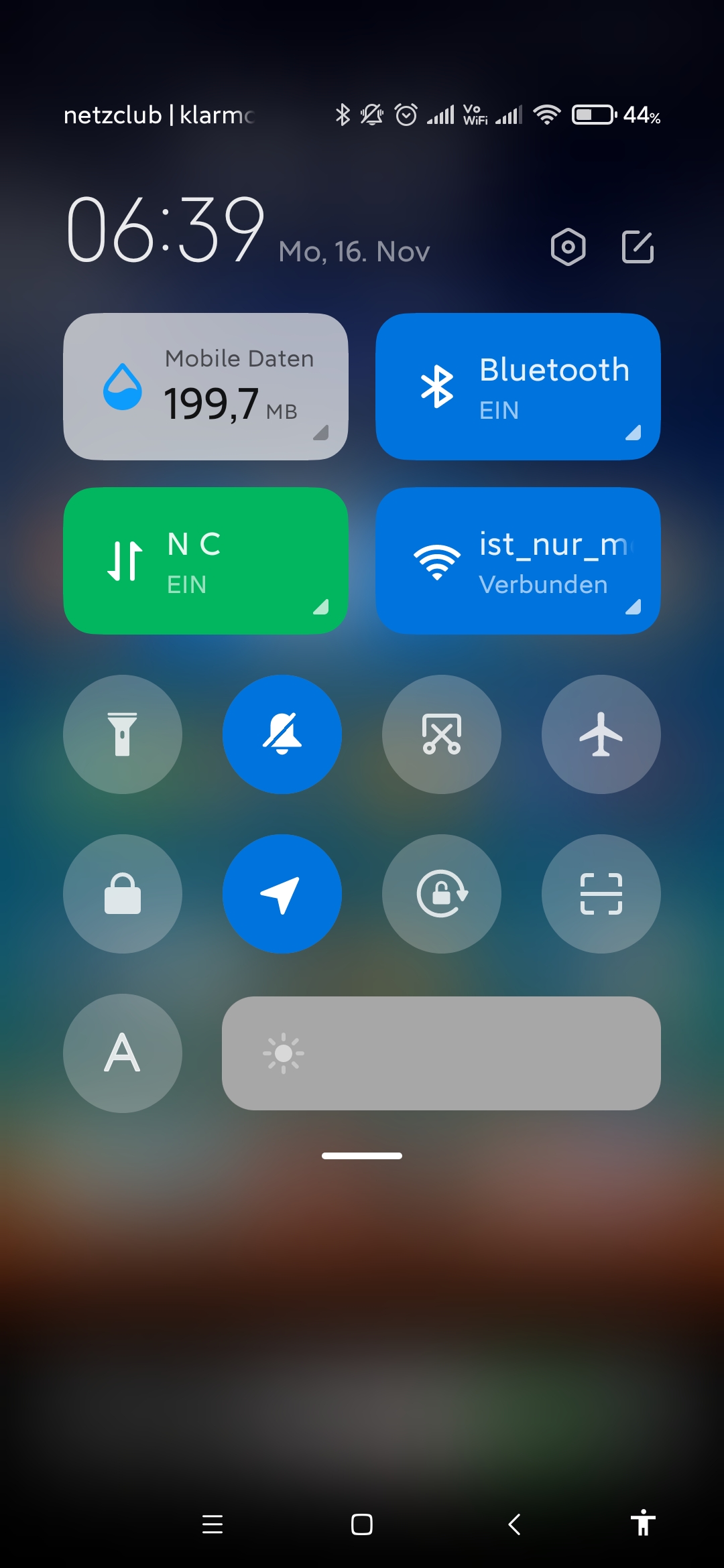Toggle the NC mobile data tile
The width and height of the screenshot is (724, 1568).
click(206, 561)
